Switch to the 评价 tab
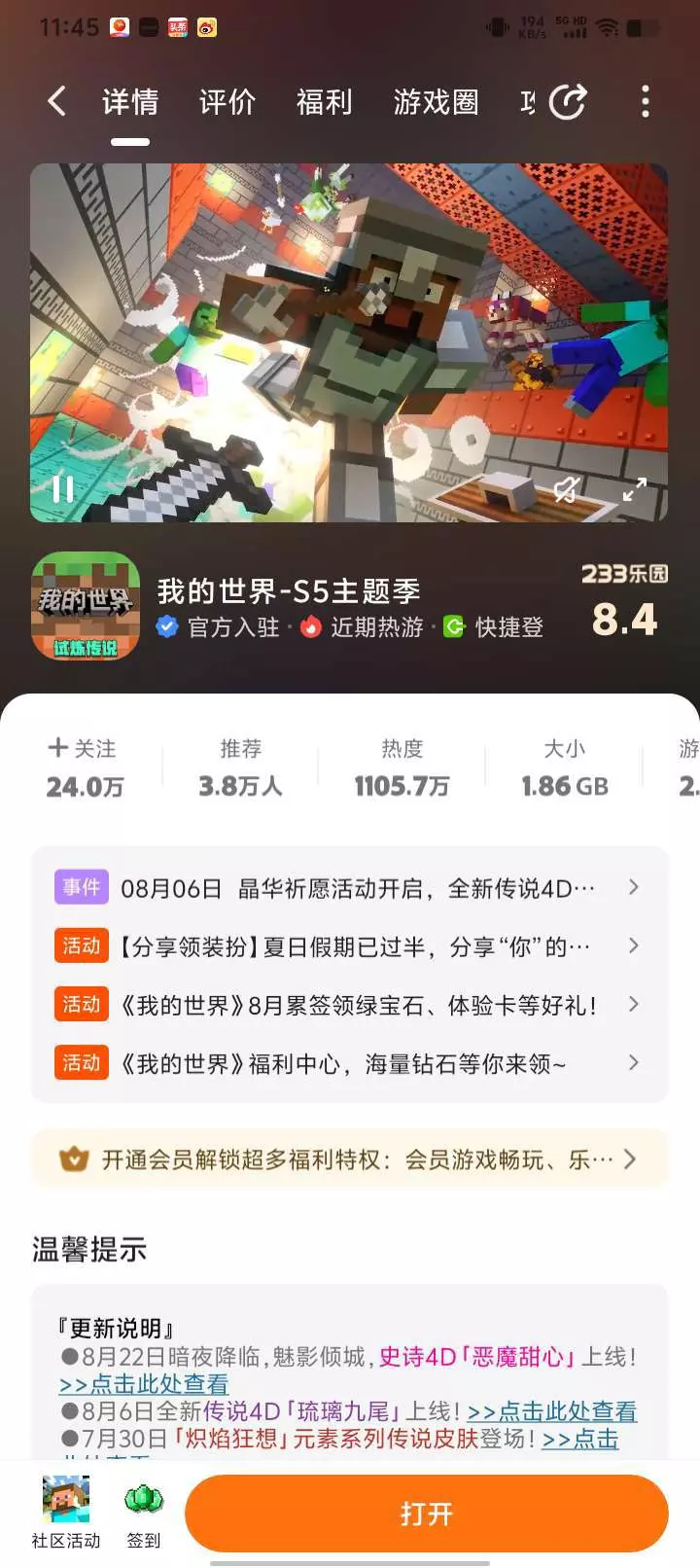 [227, 102]
